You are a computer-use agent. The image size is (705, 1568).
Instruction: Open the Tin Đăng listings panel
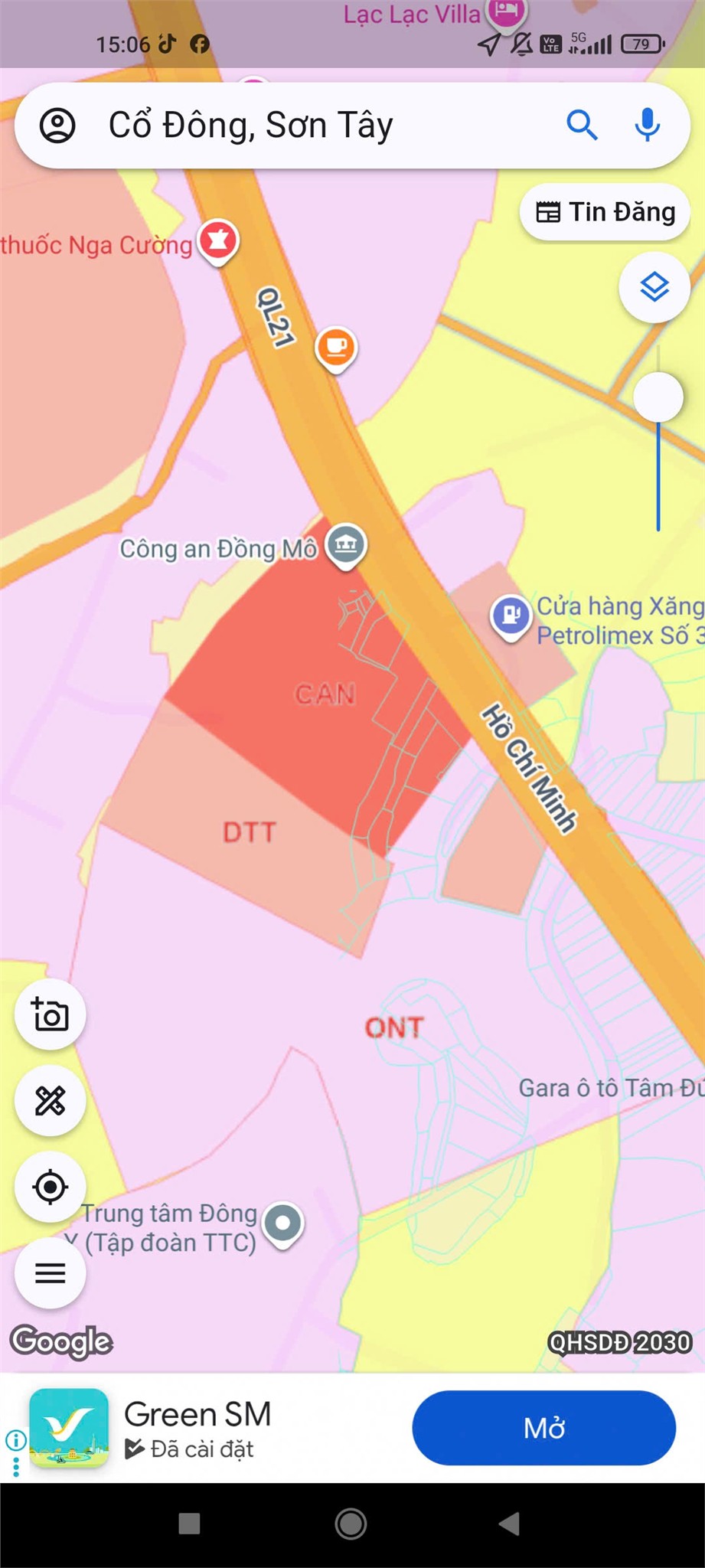coord(604,211)
